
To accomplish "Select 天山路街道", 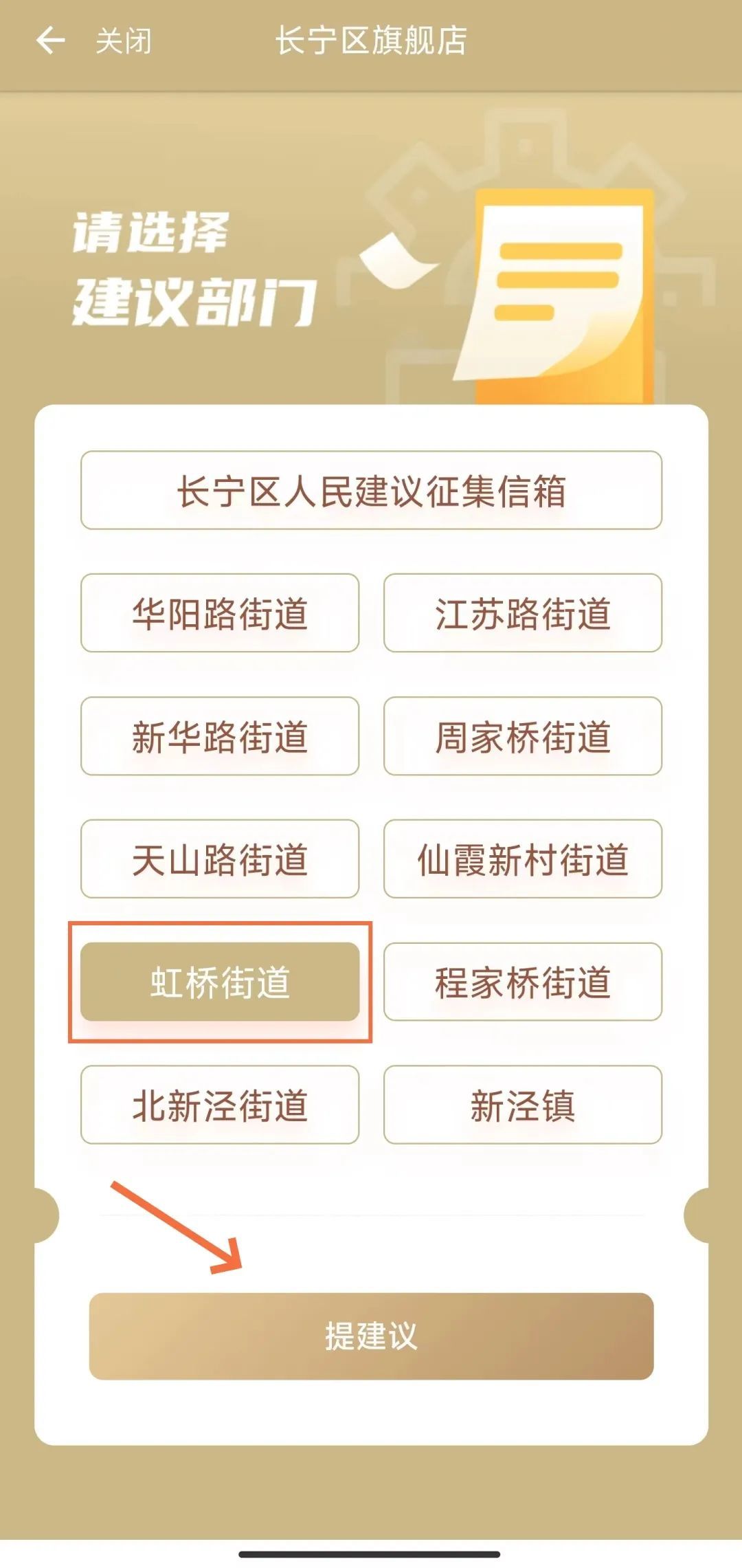I will 220,859.
